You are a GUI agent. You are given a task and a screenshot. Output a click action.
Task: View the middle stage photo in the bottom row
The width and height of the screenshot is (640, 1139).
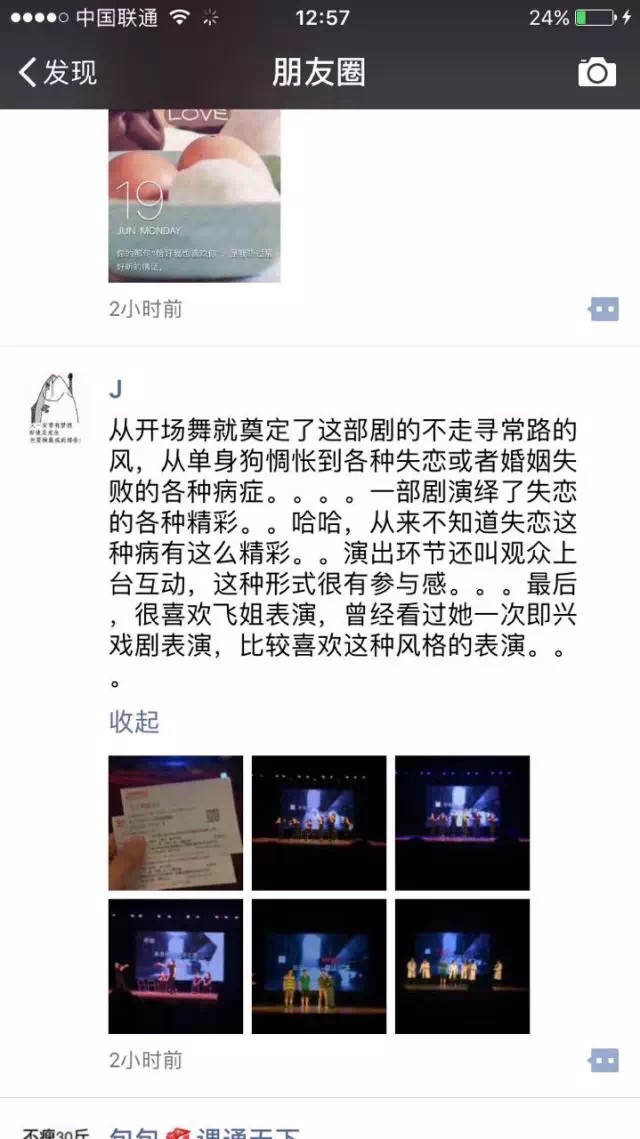pos(319,966)
